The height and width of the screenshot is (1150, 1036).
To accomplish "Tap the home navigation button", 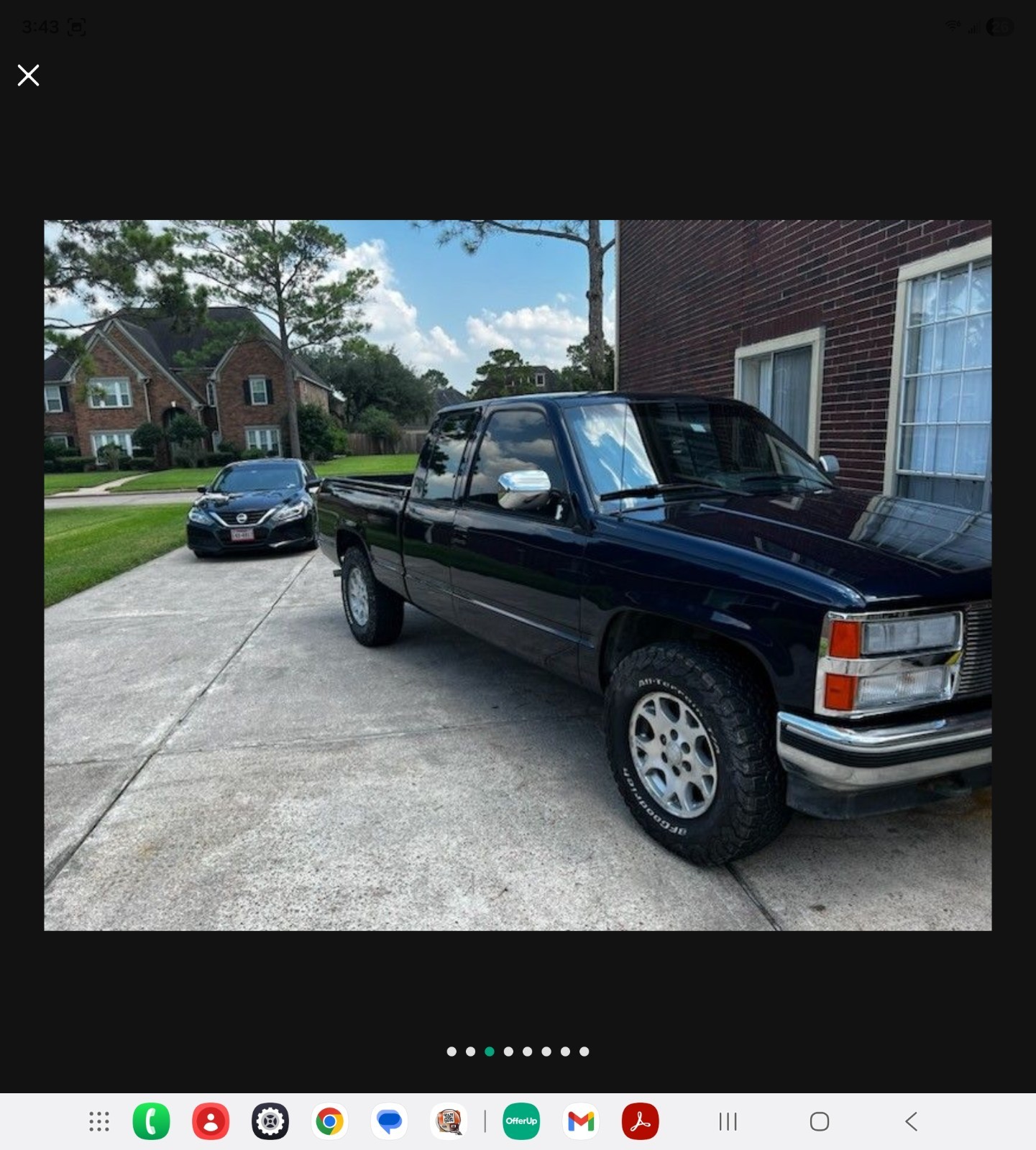I will point(820,1121).
